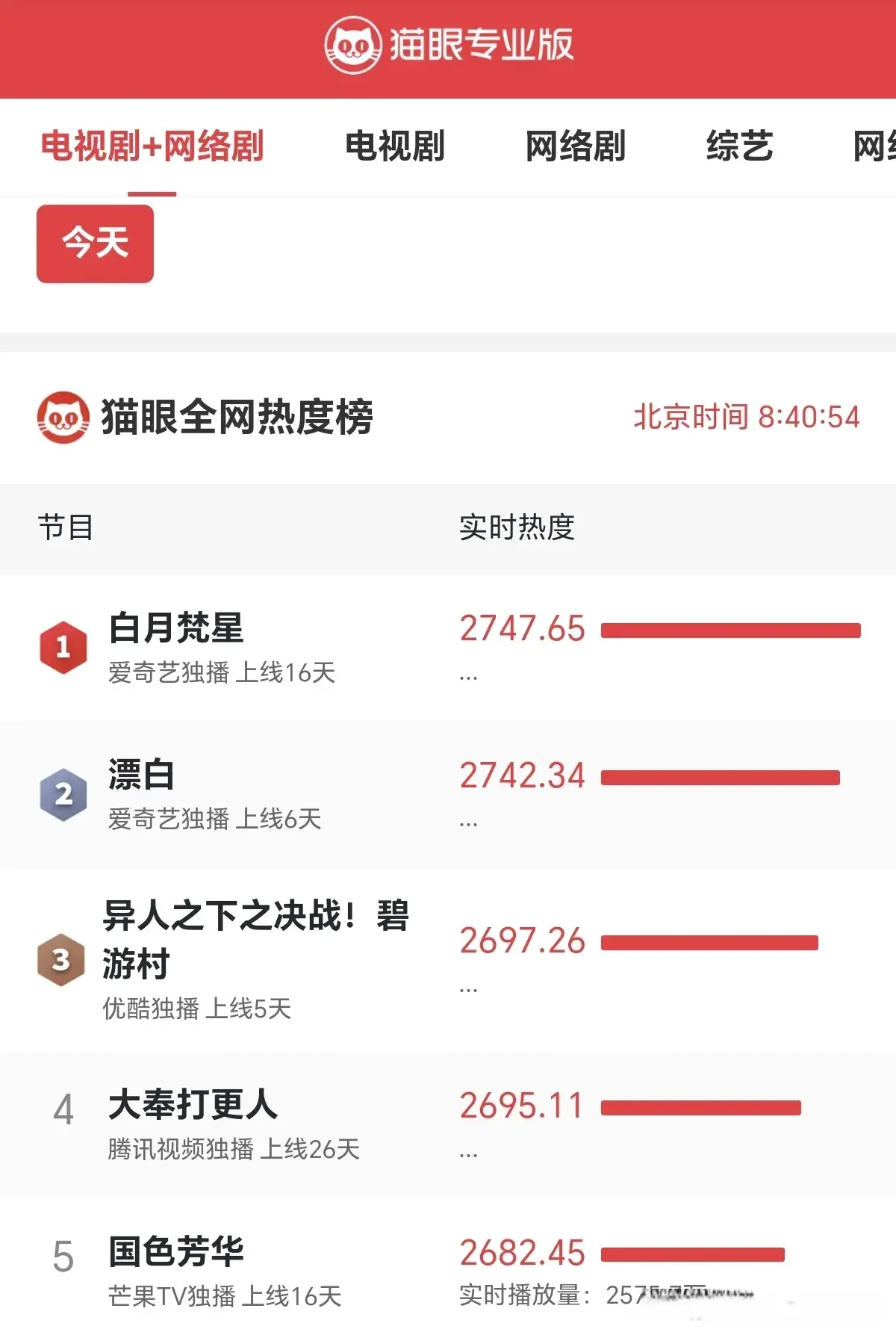Viewport: 896px width, 1335px height.
Task: Open the 白月梵星 ranking entry
Action: 176,628
